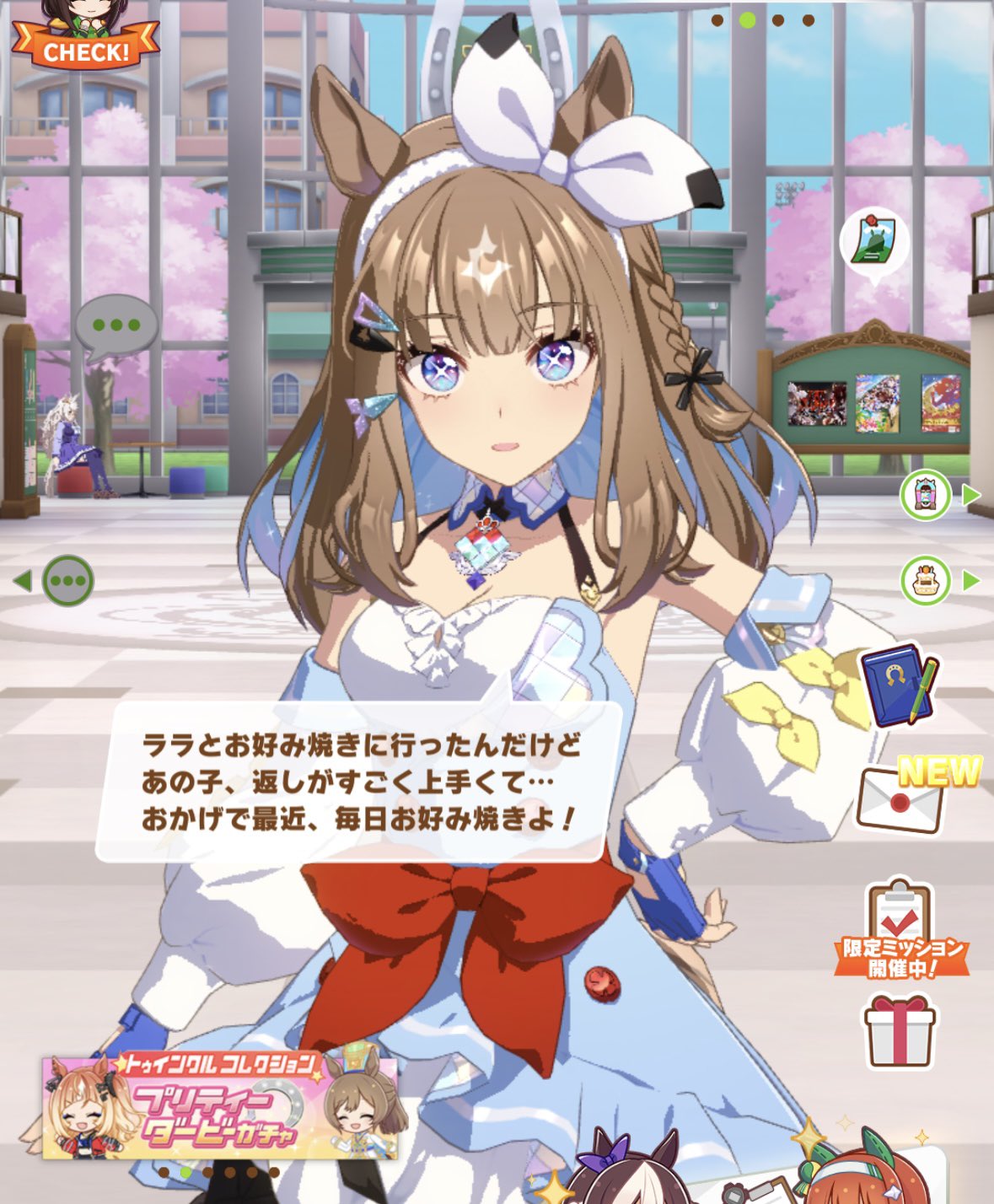
Task: Open the gift box presents
Action: pos(900,1031)
